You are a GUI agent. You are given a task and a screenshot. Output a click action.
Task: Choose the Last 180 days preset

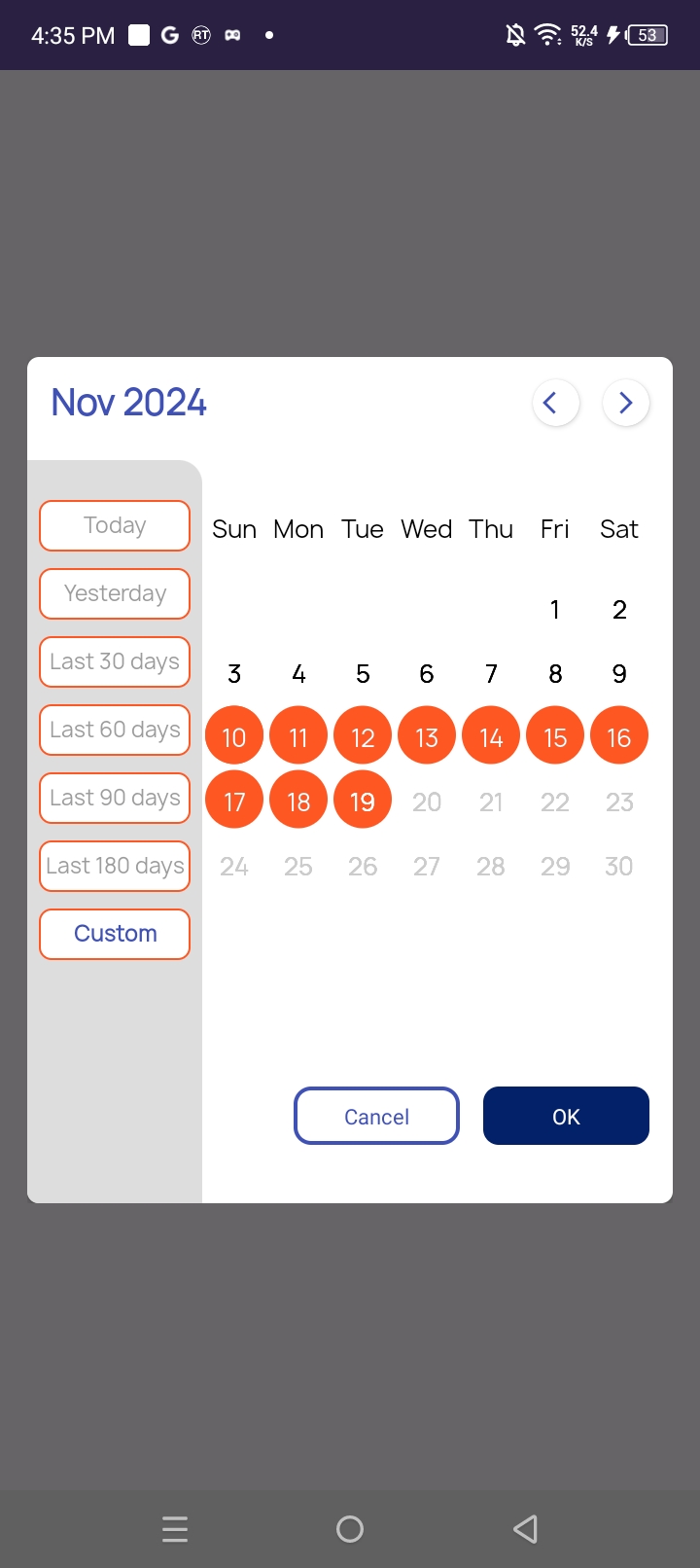click(x=115, y=866)
